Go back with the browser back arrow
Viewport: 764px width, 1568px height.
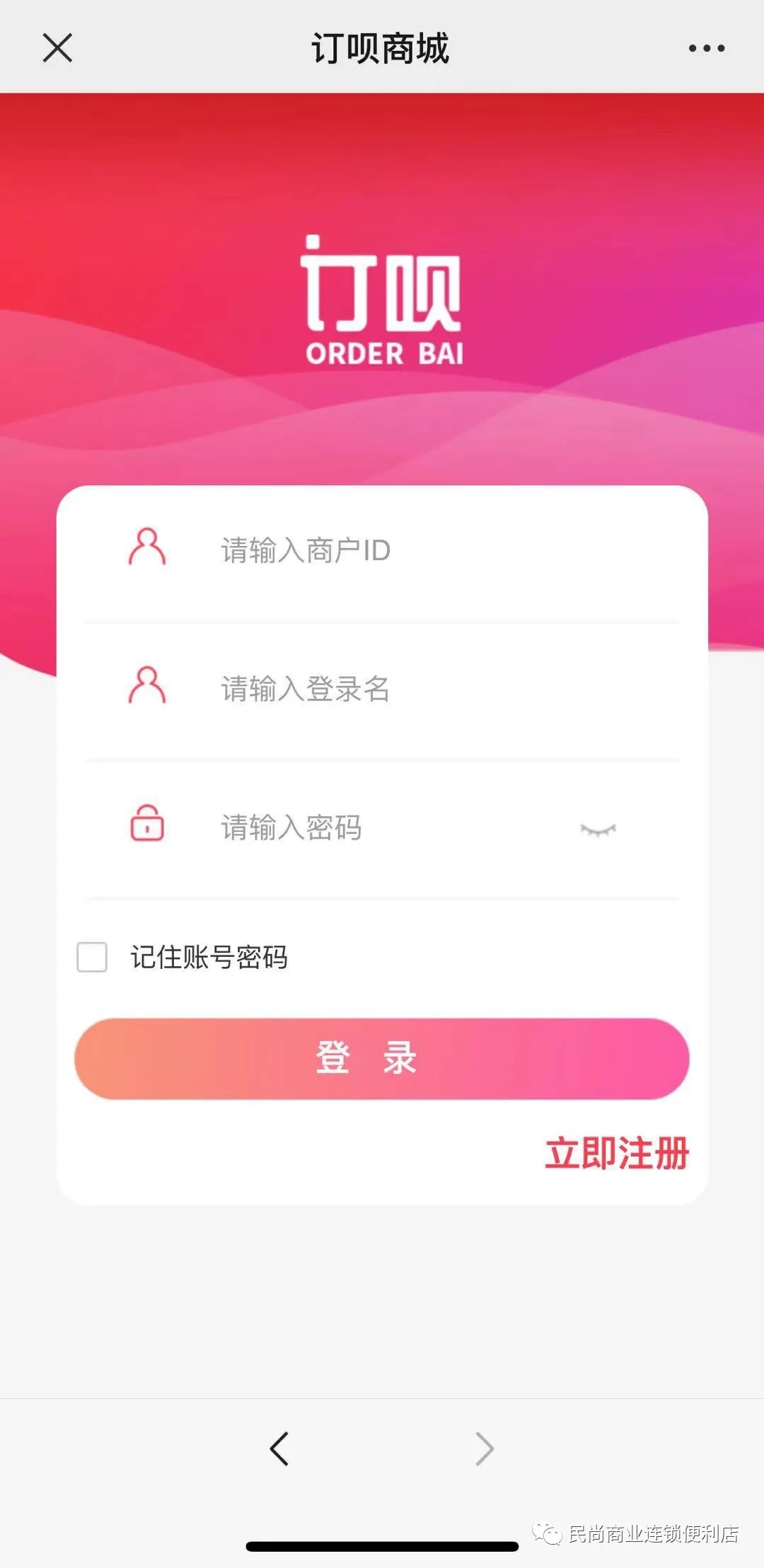click(x=279, y=1449)
